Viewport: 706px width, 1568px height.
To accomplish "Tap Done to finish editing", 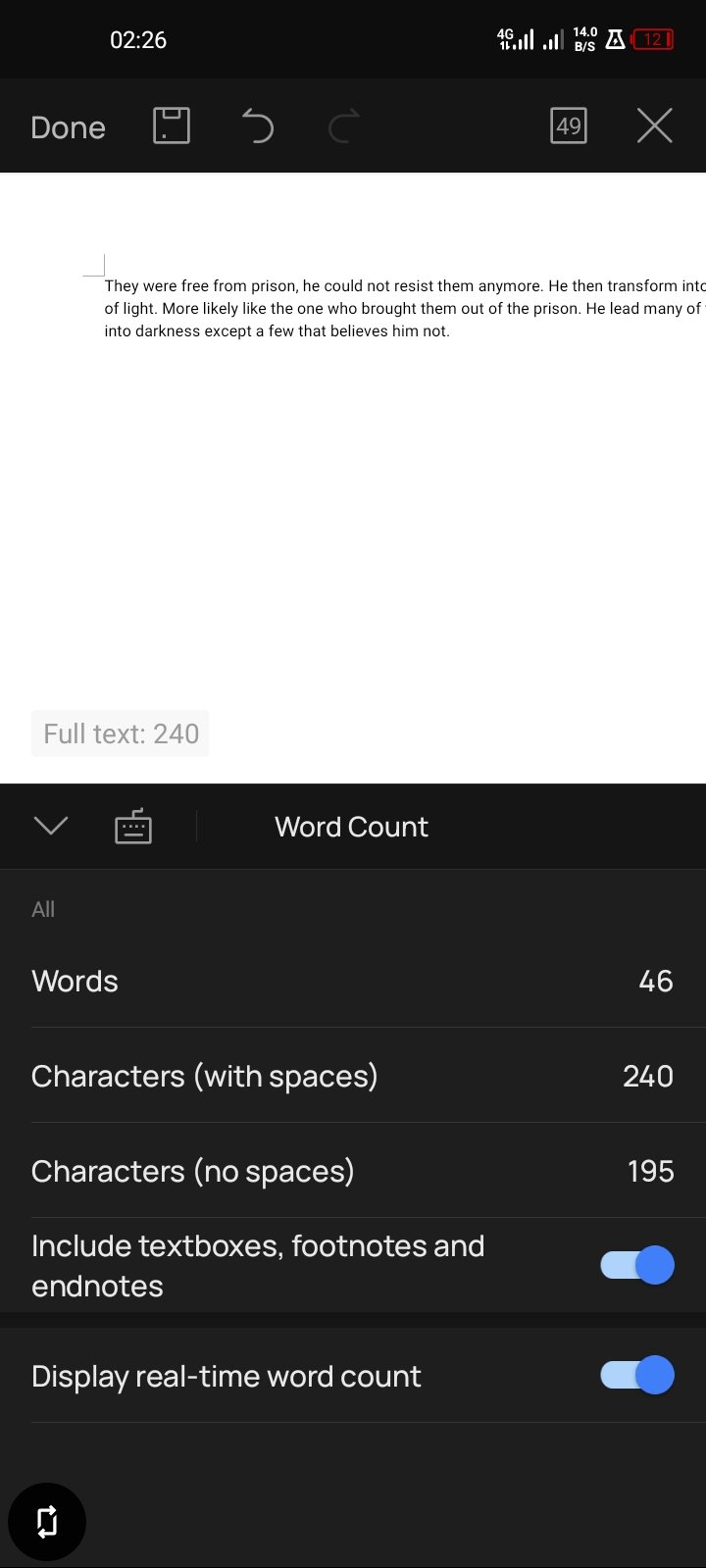I will [x=68, y=127].
